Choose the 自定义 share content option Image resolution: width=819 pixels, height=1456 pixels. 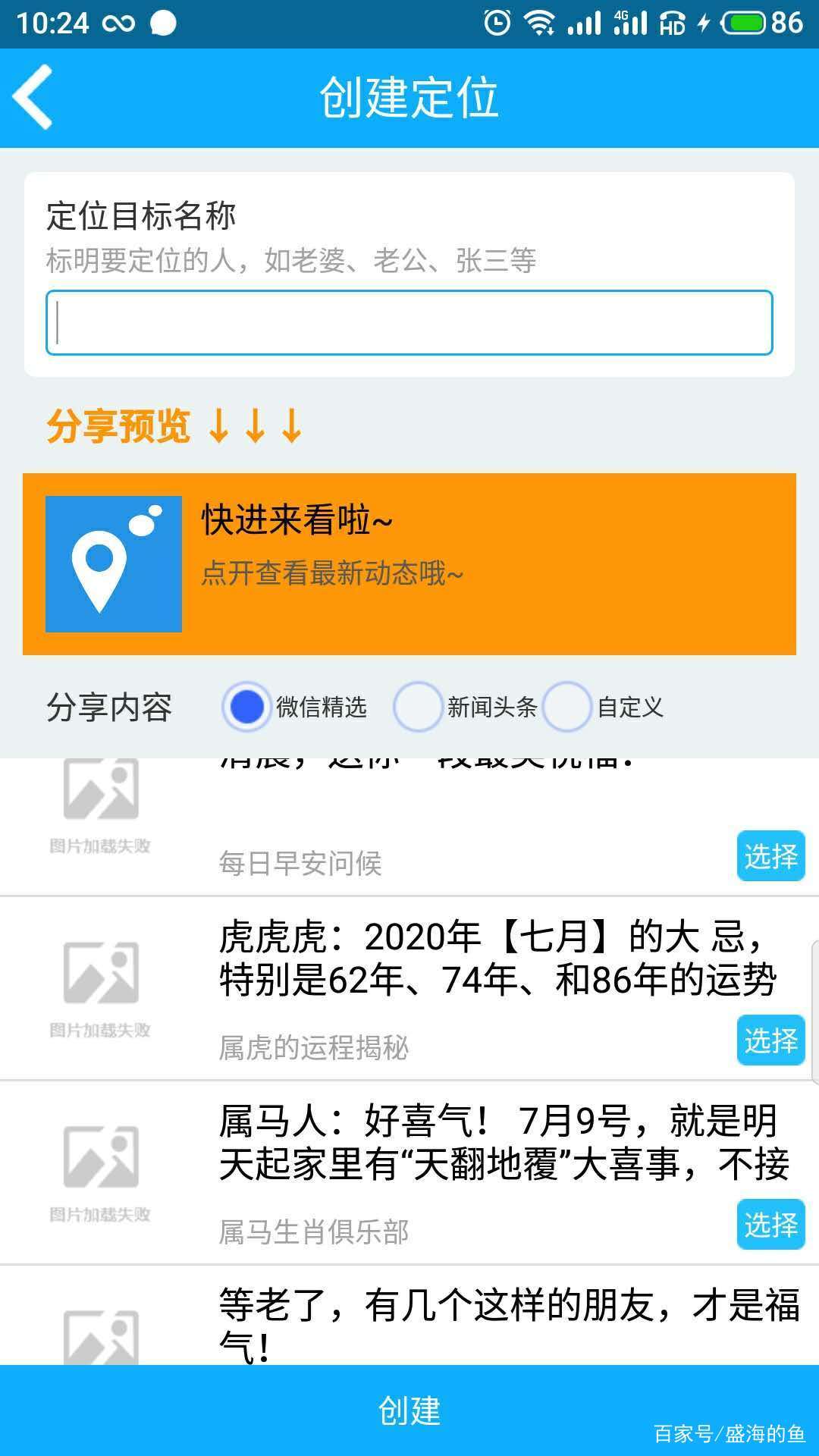pos(566,707)
